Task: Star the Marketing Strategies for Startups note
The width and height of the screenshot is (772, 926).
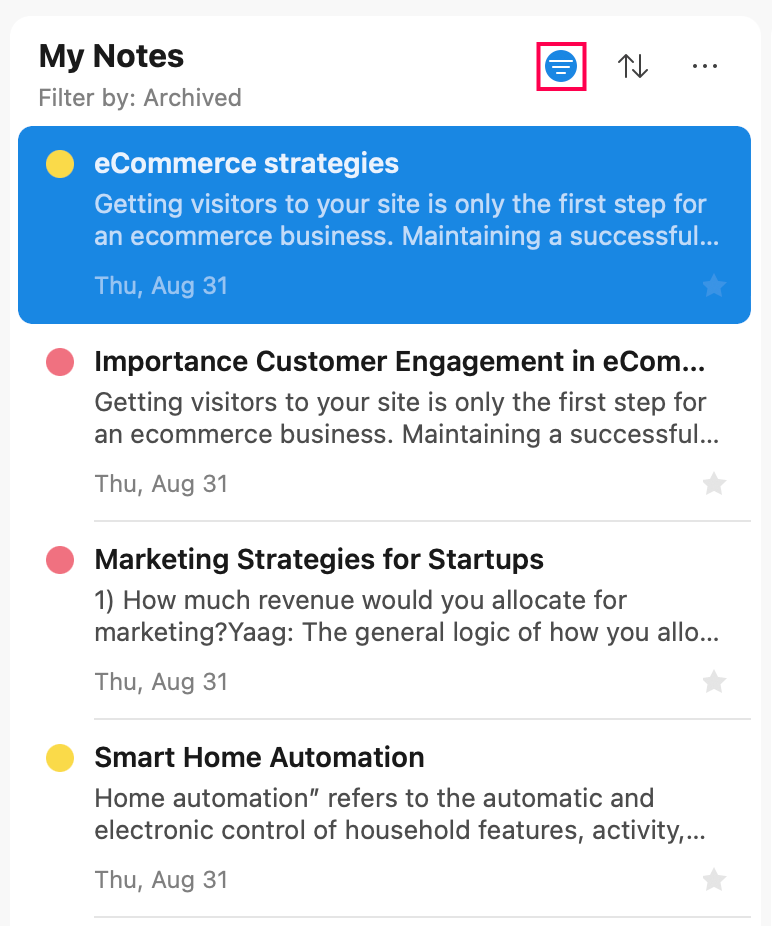Action: point(714,683)
